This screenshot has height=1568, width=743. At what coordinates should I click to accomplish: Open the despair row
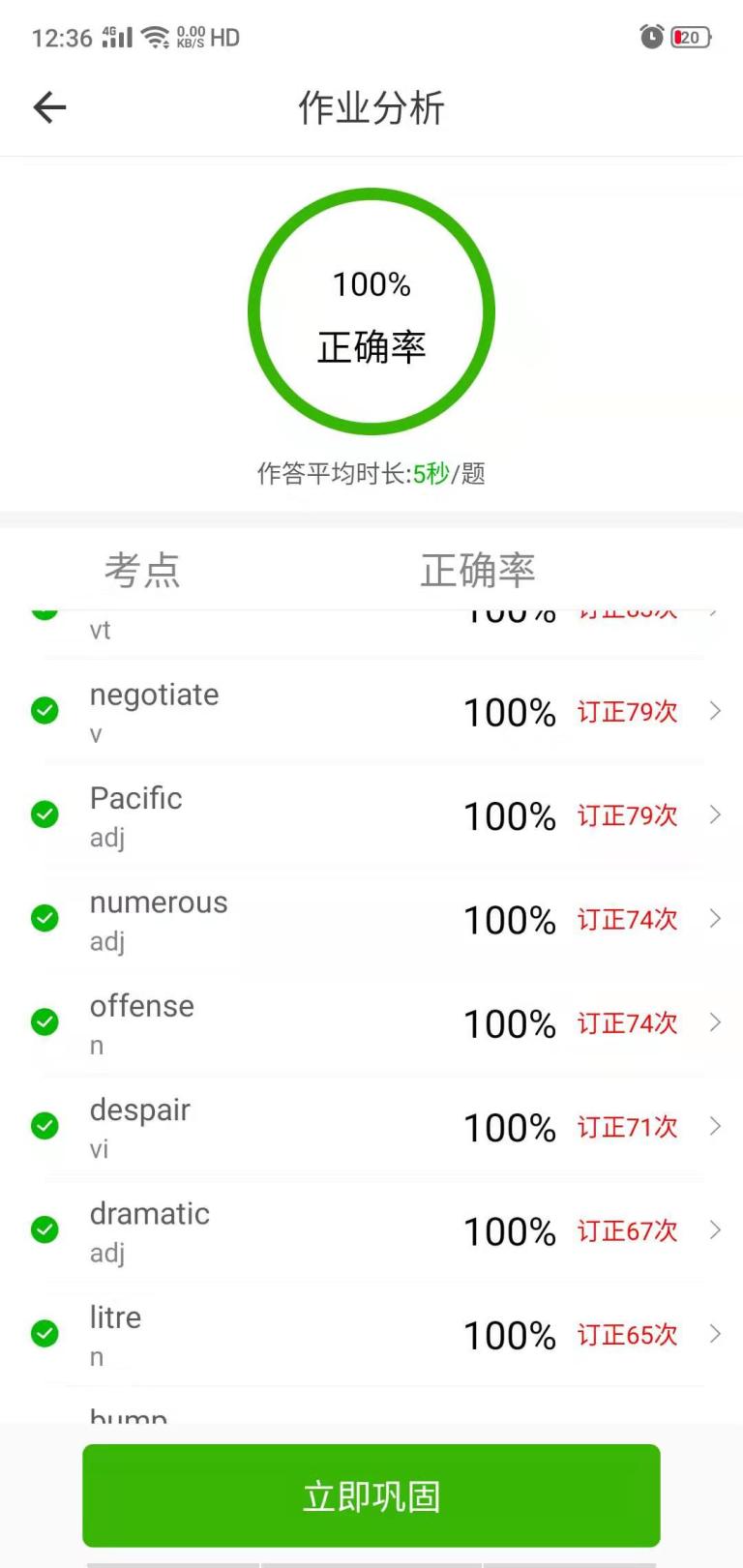371,1127
